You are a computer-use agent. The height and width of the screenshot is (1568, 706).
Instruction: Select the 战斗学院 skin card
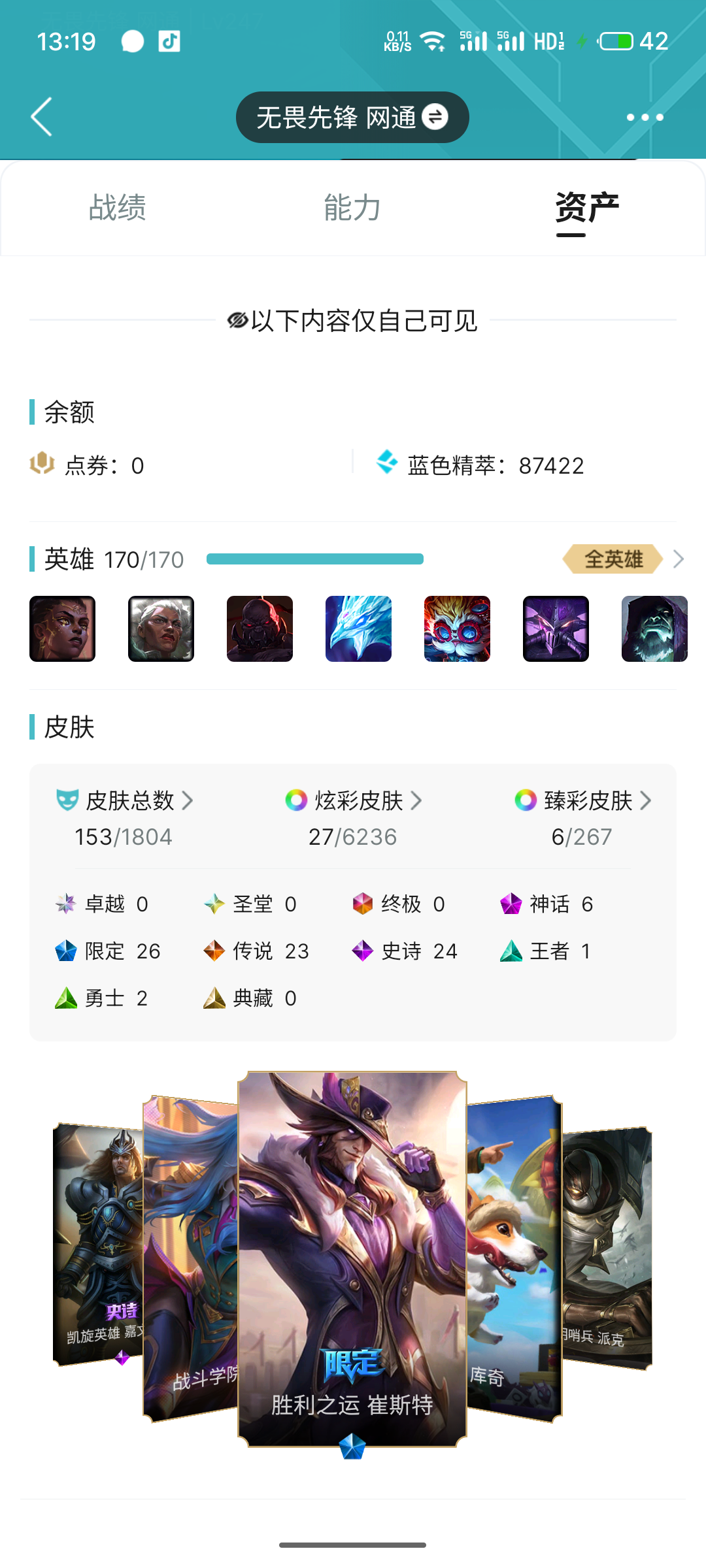(190, 1260)
